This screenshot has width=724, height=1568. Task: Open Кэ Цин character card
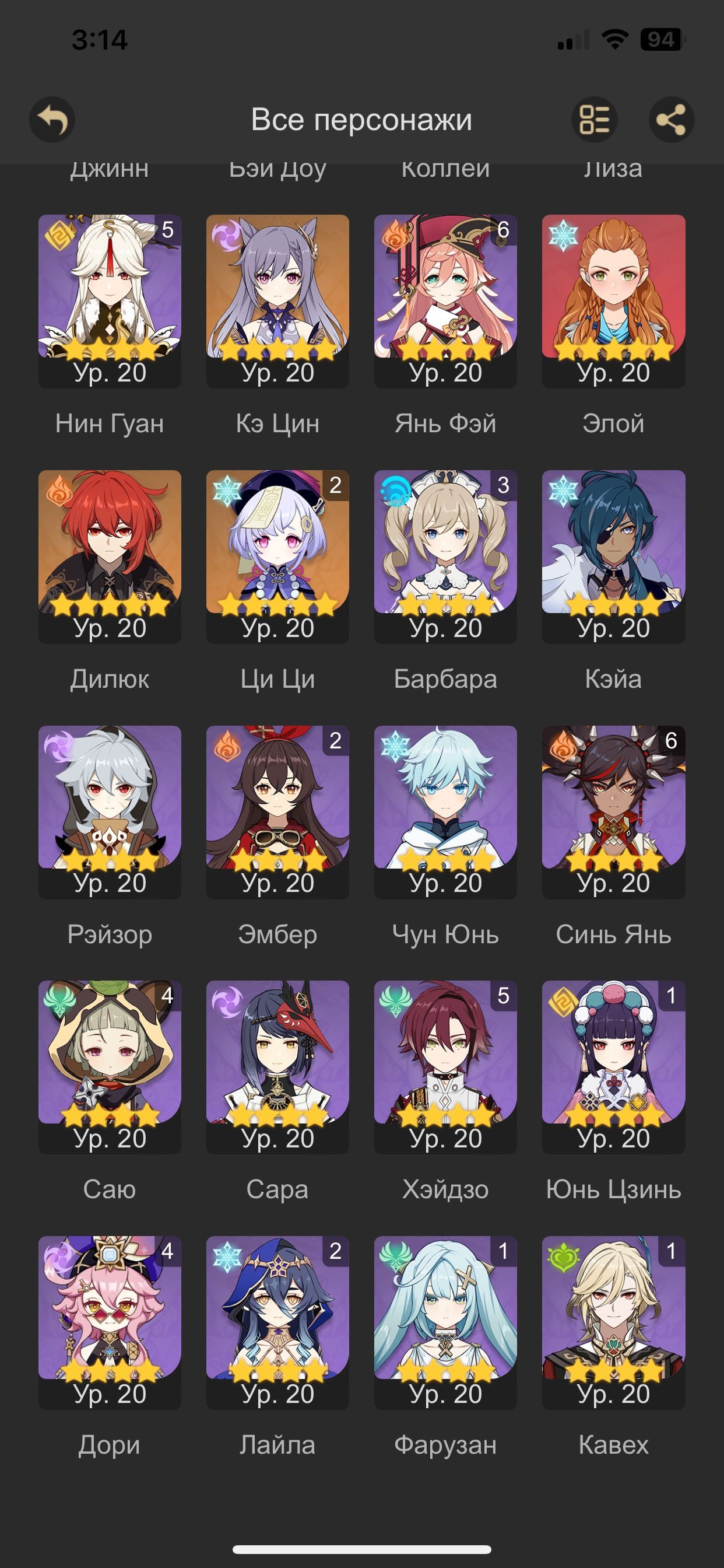[277, 300]
